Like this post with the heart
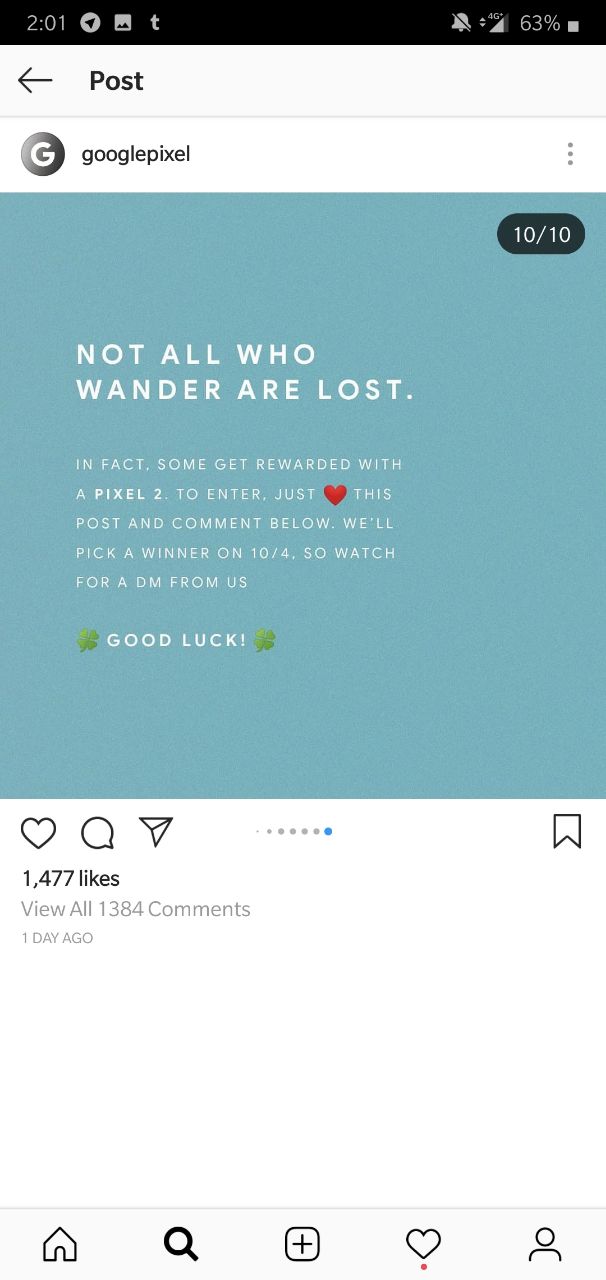This screenshot has height=1280, width=606. tap(38, 832)
